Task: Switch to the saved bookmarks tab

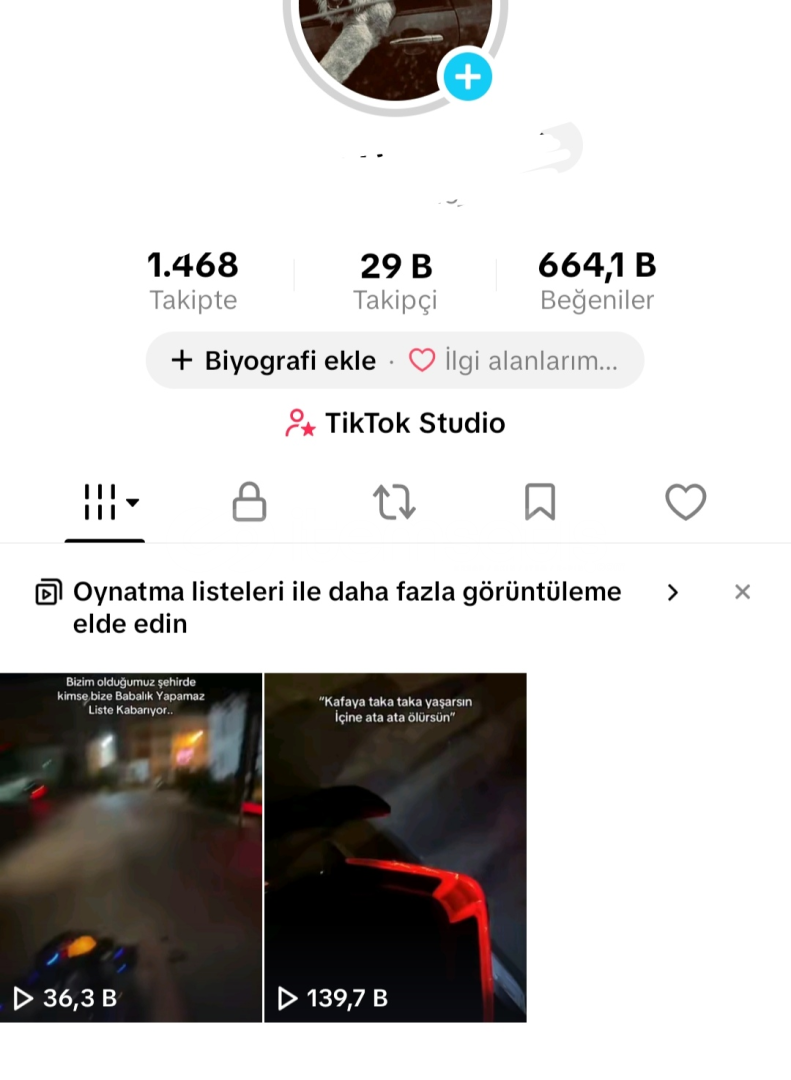Action: (540, 502)
